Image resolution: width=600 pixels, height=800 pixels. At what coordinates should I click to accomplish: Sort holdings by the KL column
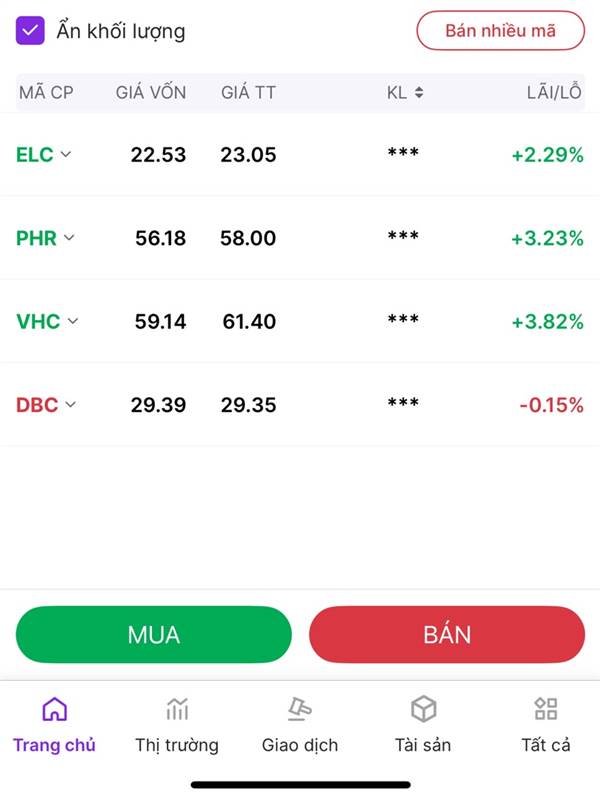pos(406,93)
